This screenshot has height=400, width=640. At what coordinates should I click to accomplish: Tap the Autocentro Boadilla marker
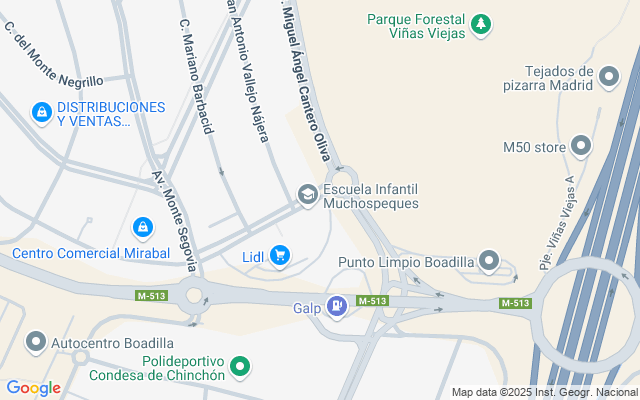pos(36,343)
